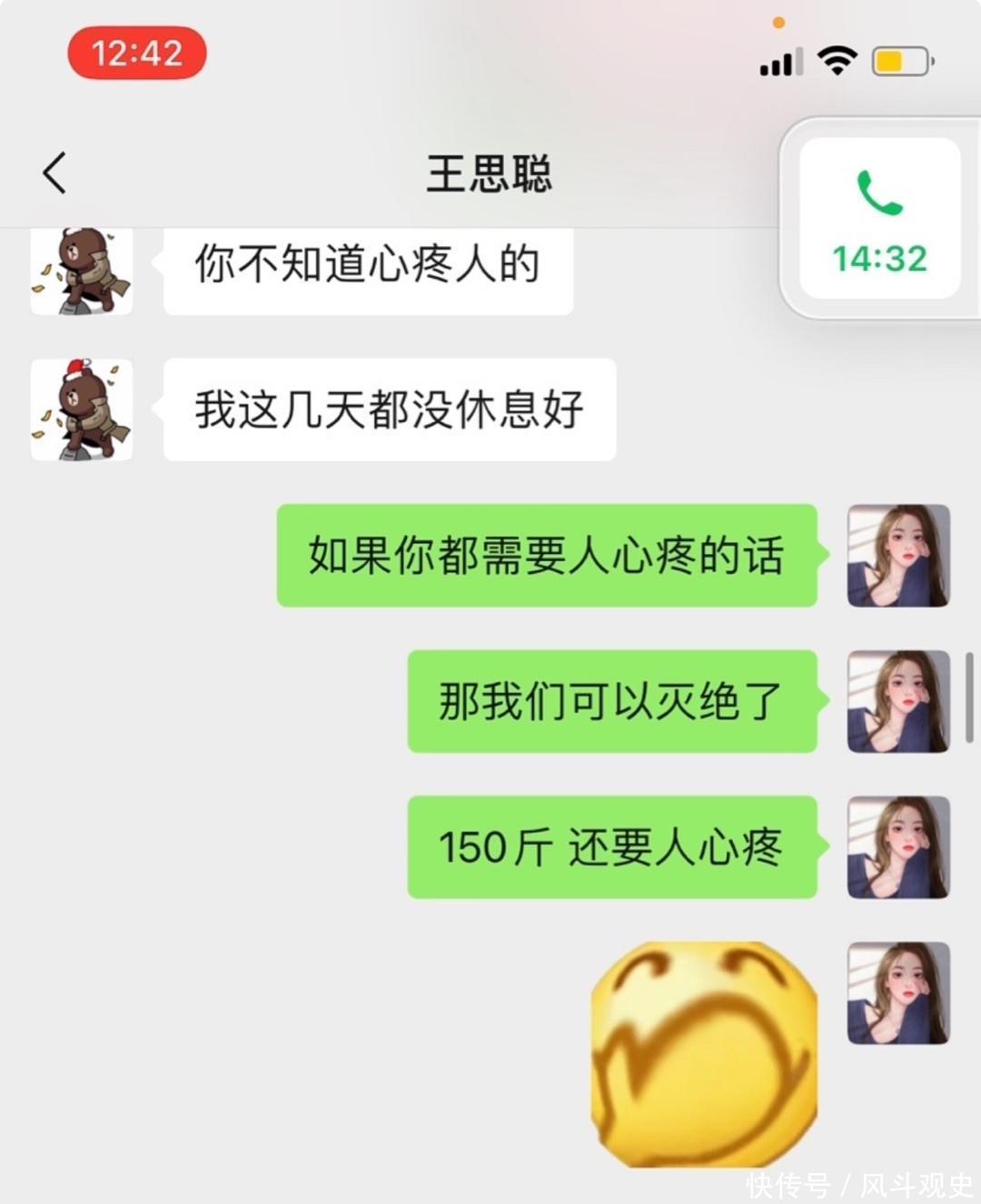The width and height of the screenshot is (981, 1204).
Task: Return to the ongoing call window showing 14:32
Action: 879,219
